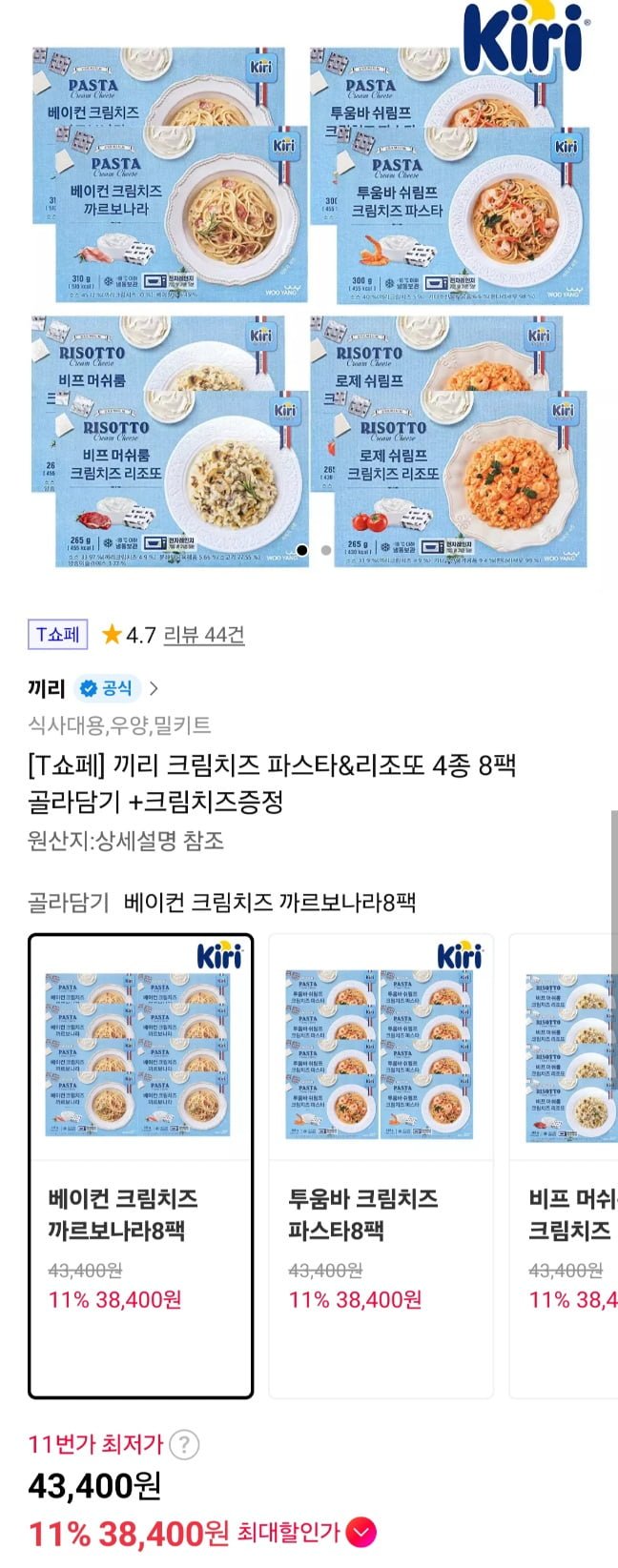This screenshot has height=1568, width=618.
Task: Tap the T쇼페 badge
Action: click(x=57, y=635)
